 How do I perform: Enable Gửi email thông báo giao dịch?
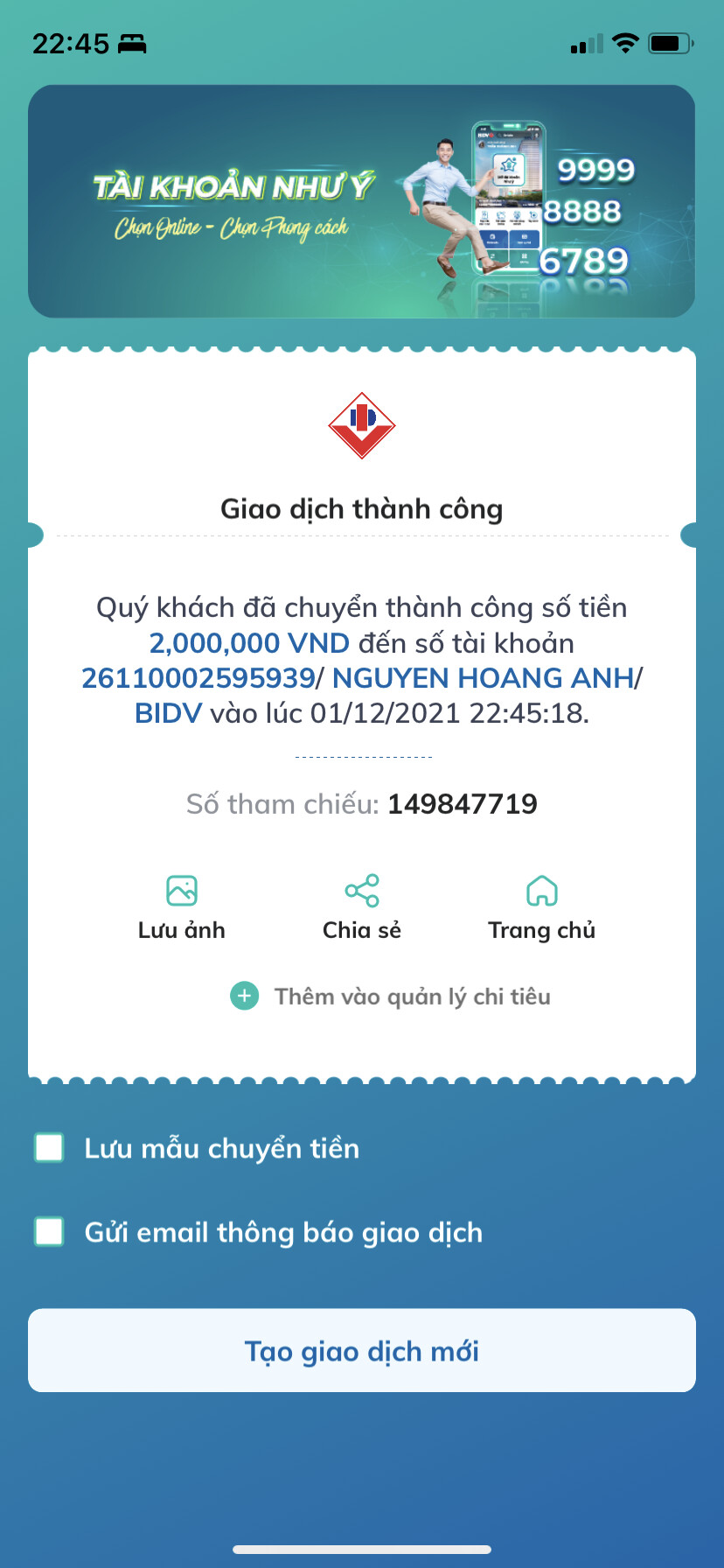coord(49,1231)
